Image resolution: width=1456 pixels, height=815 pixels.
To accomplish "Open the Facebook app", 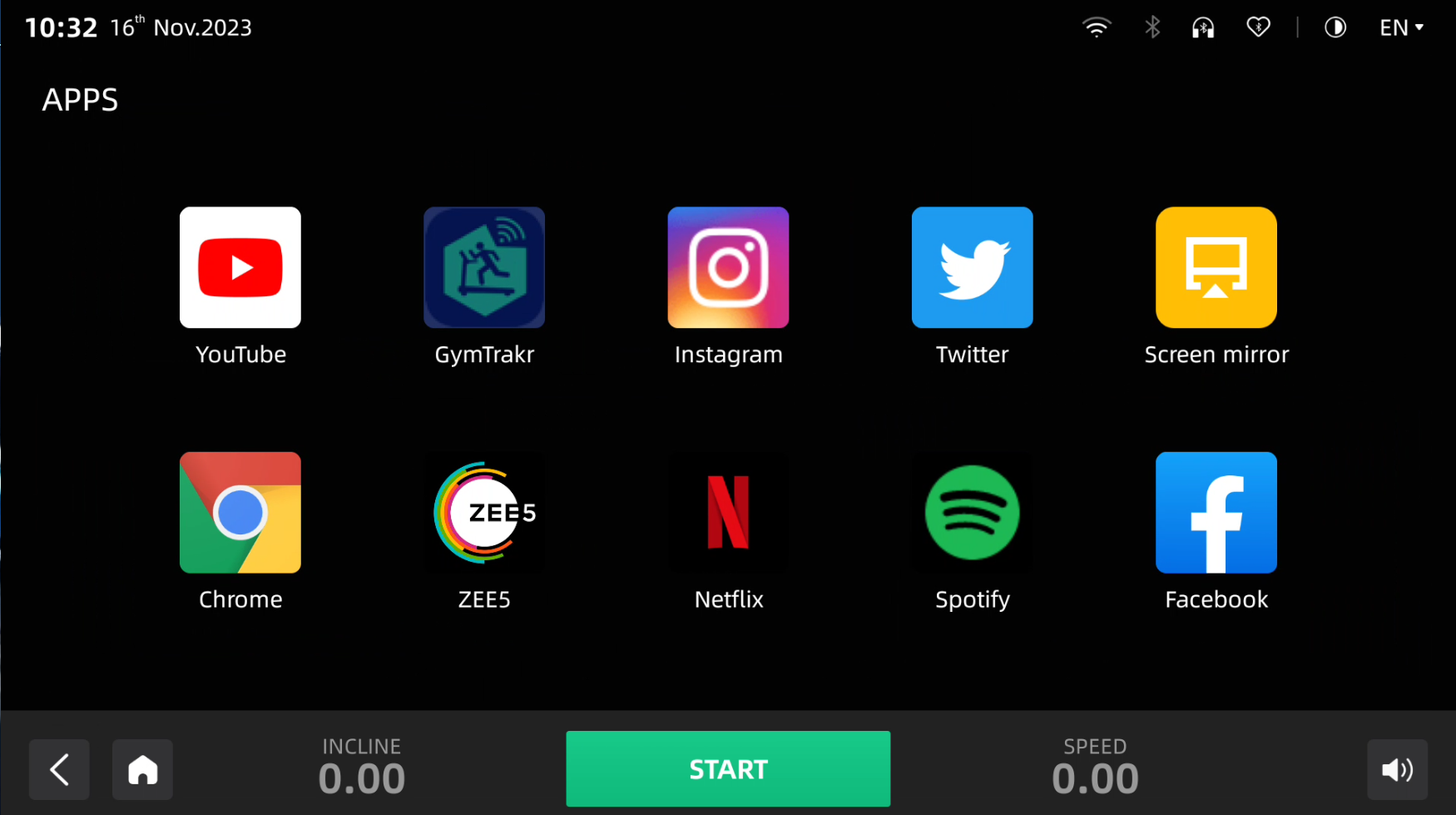I will [1216, 512].
